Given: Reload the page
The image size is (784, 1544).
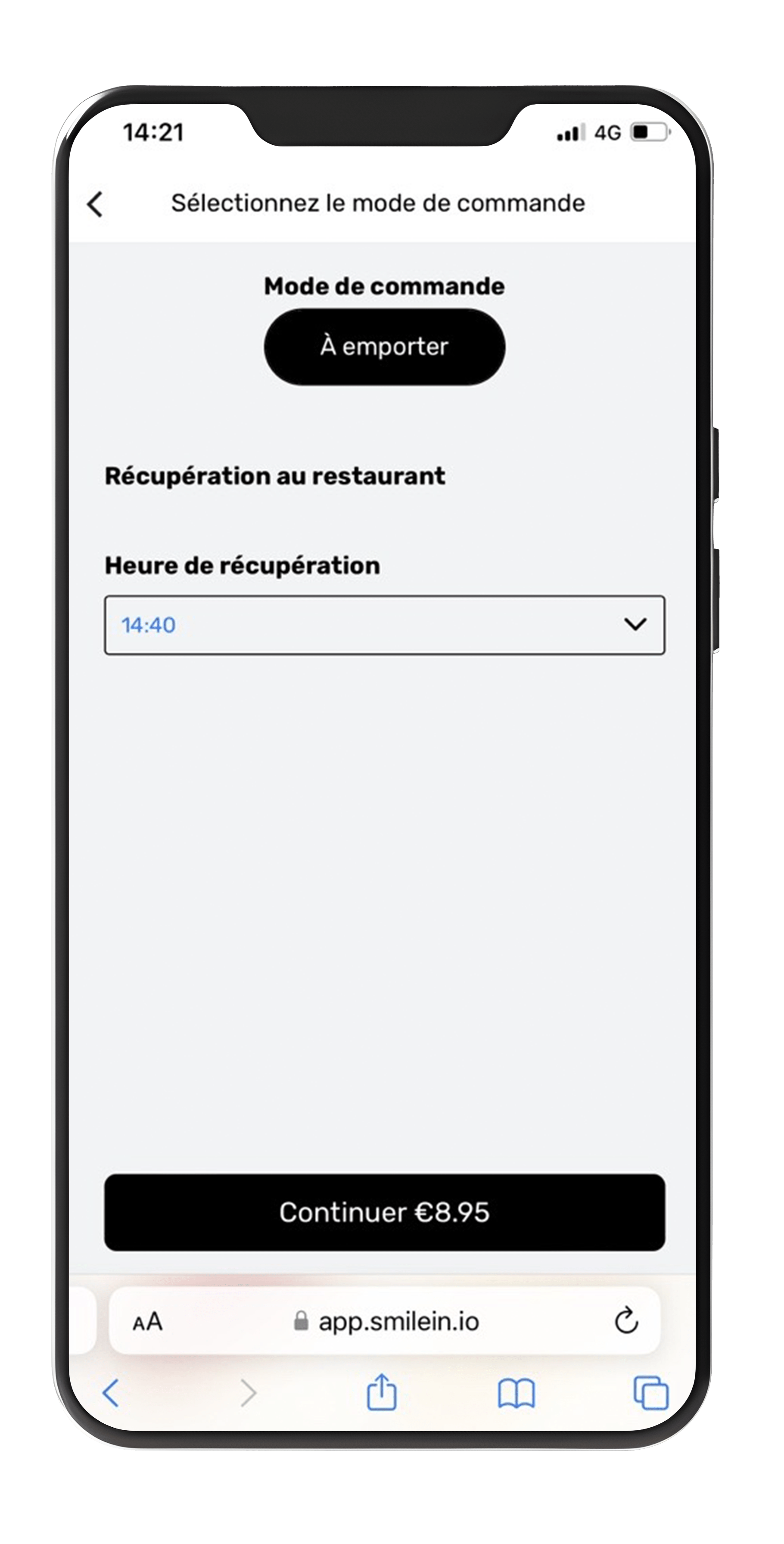Looking at the screenshot, I should (626, 1321).
